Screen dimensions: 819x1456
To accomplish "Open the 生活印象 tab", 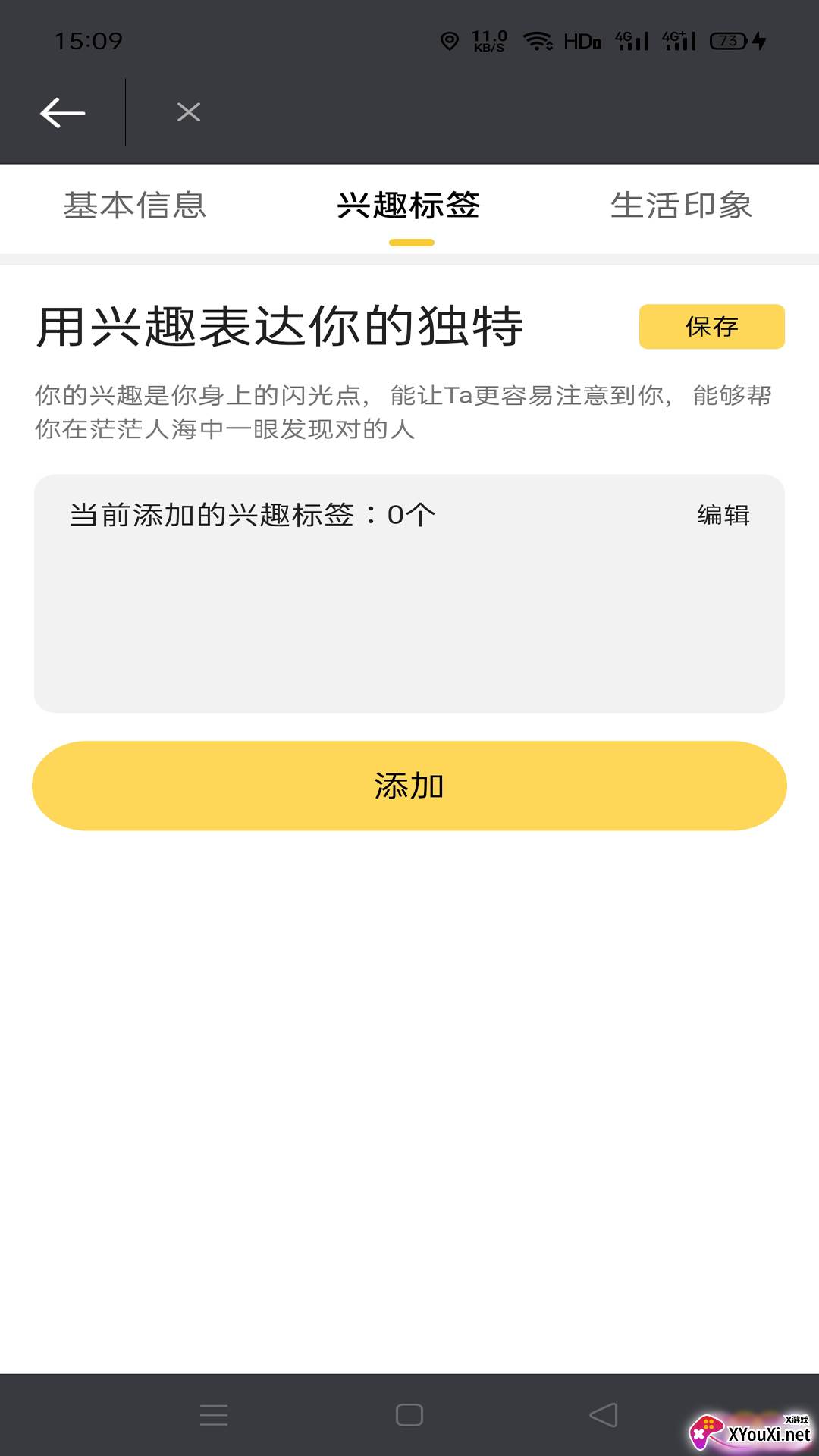I will (x=681, y=206).
